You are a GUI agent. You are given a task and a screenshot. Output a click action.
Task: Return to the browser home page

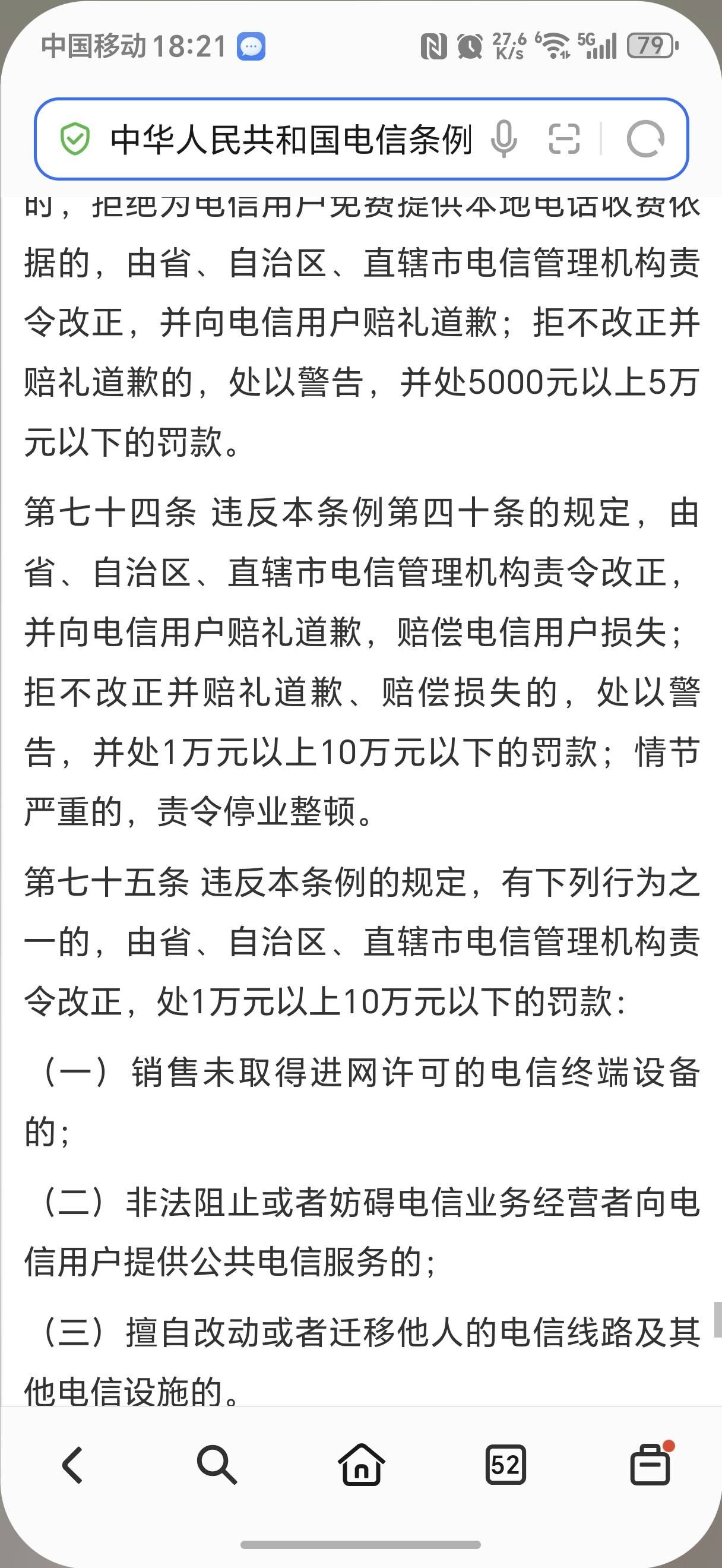coord(362,1465)
